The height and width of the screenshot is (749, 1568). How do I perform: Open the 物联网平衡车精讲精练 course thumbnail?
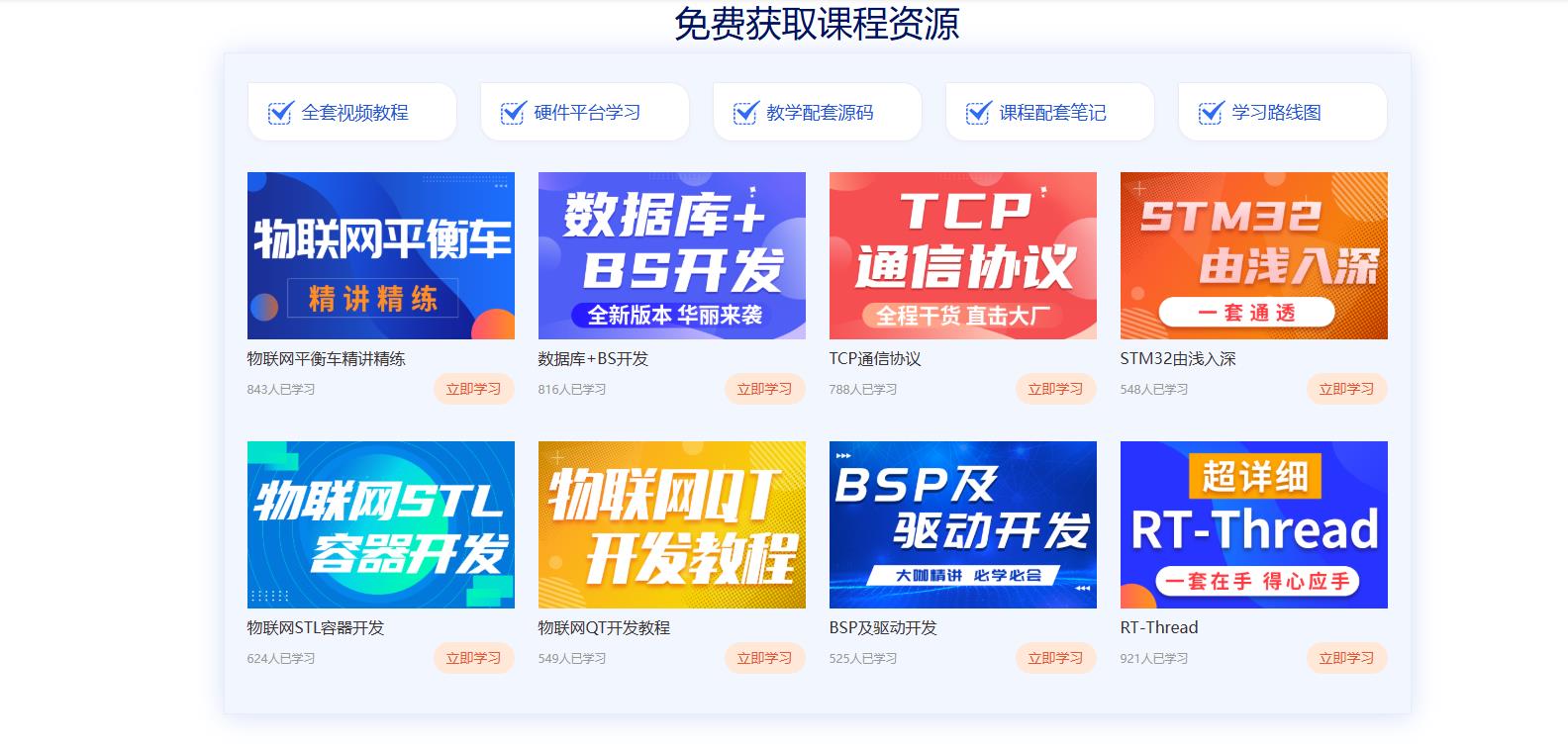coord(380,255)
